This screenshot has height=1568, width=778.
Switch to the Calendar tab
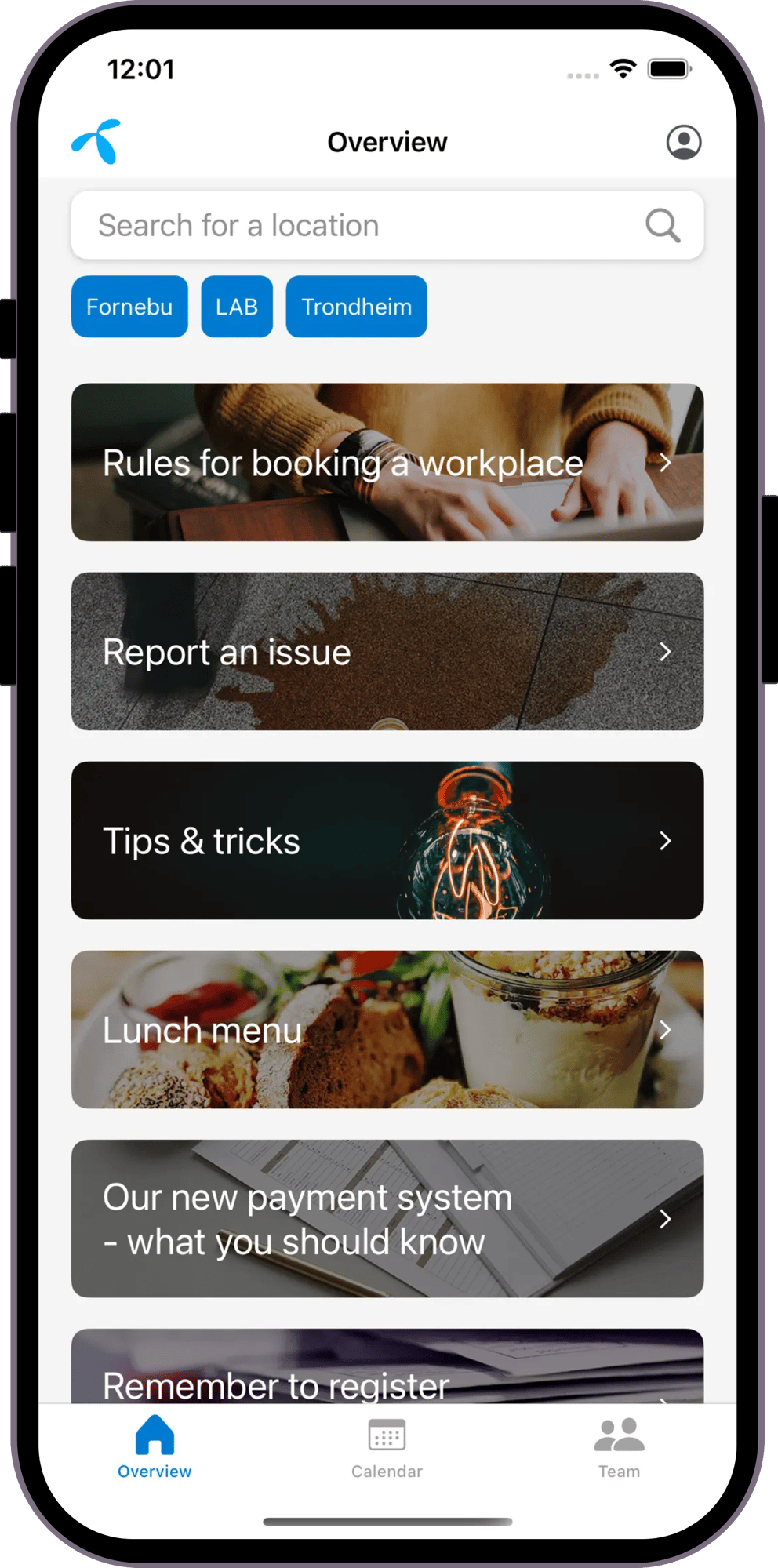[x=387, y=1447]
